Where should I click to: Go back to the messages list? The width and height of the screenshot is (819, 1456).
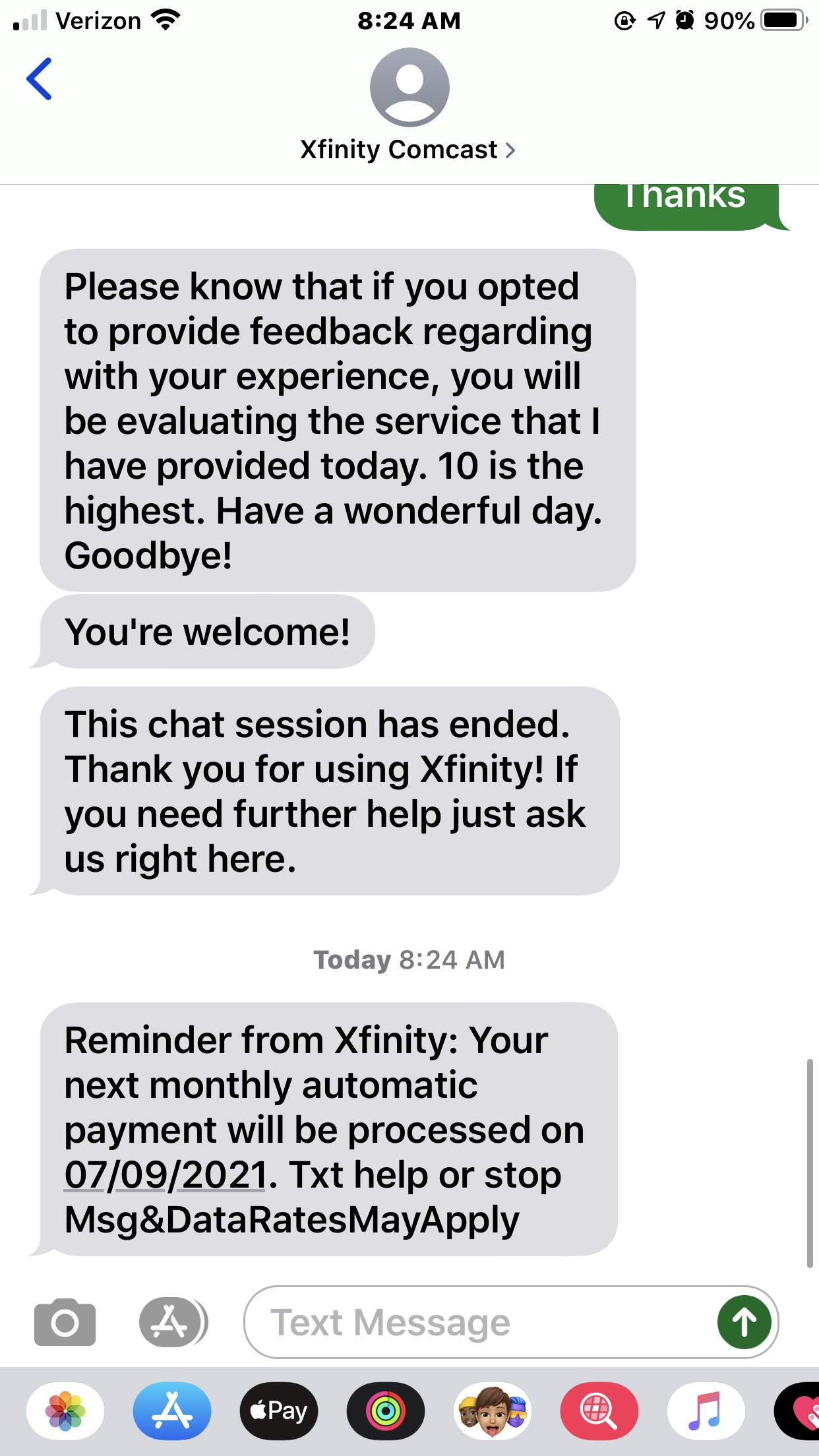39,79
